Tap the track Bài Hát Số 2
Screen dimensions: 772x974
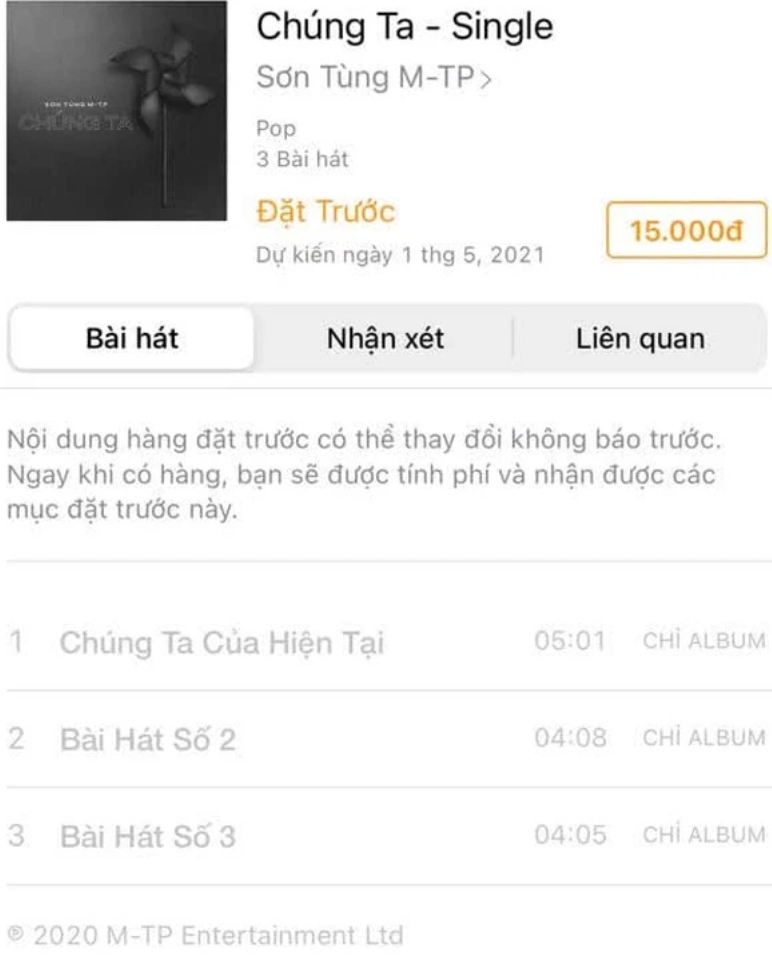pyautogui.click(x=148, y=739)
